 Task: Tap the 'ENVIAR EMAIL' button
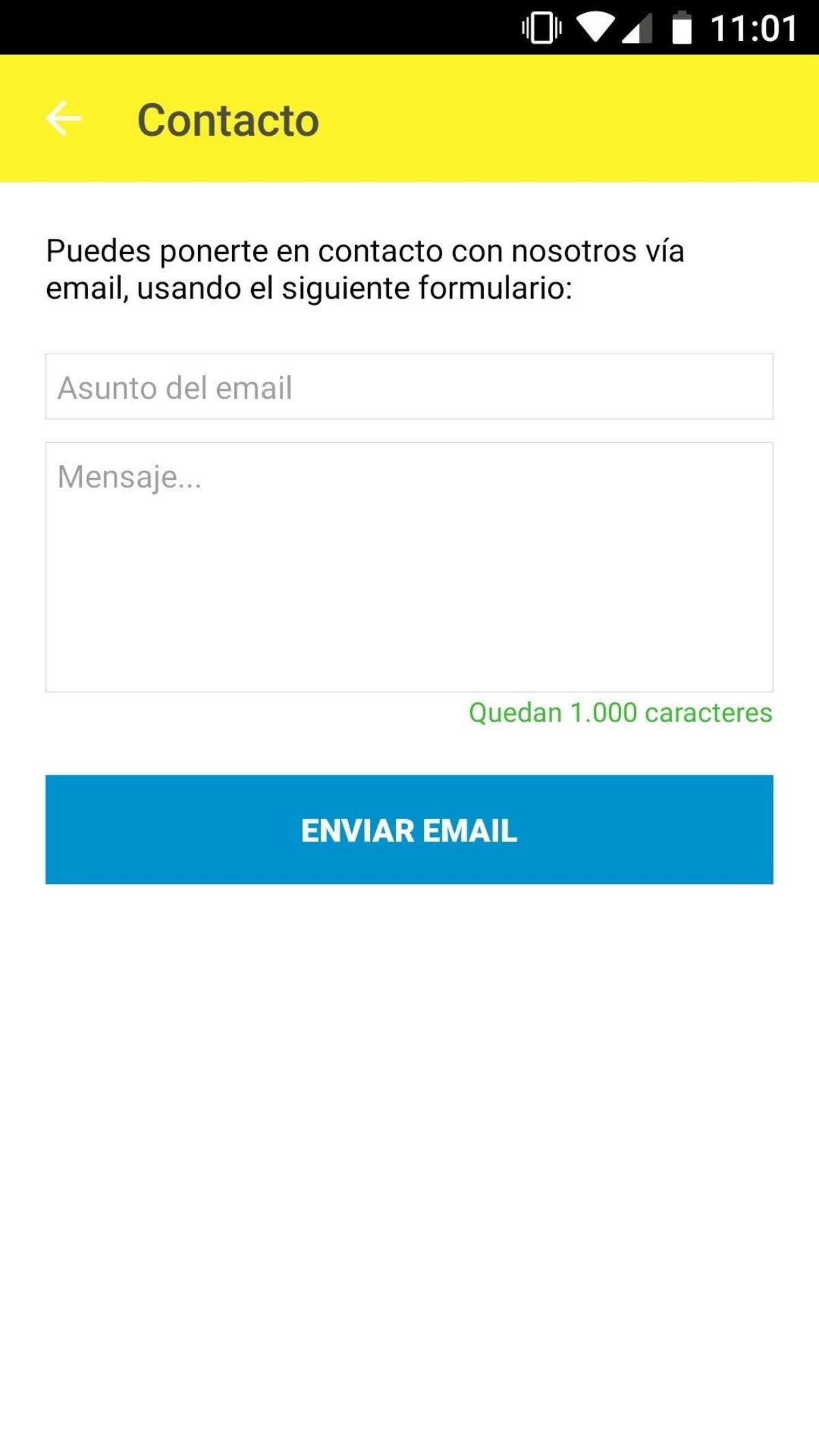click(x=409, y=829)
